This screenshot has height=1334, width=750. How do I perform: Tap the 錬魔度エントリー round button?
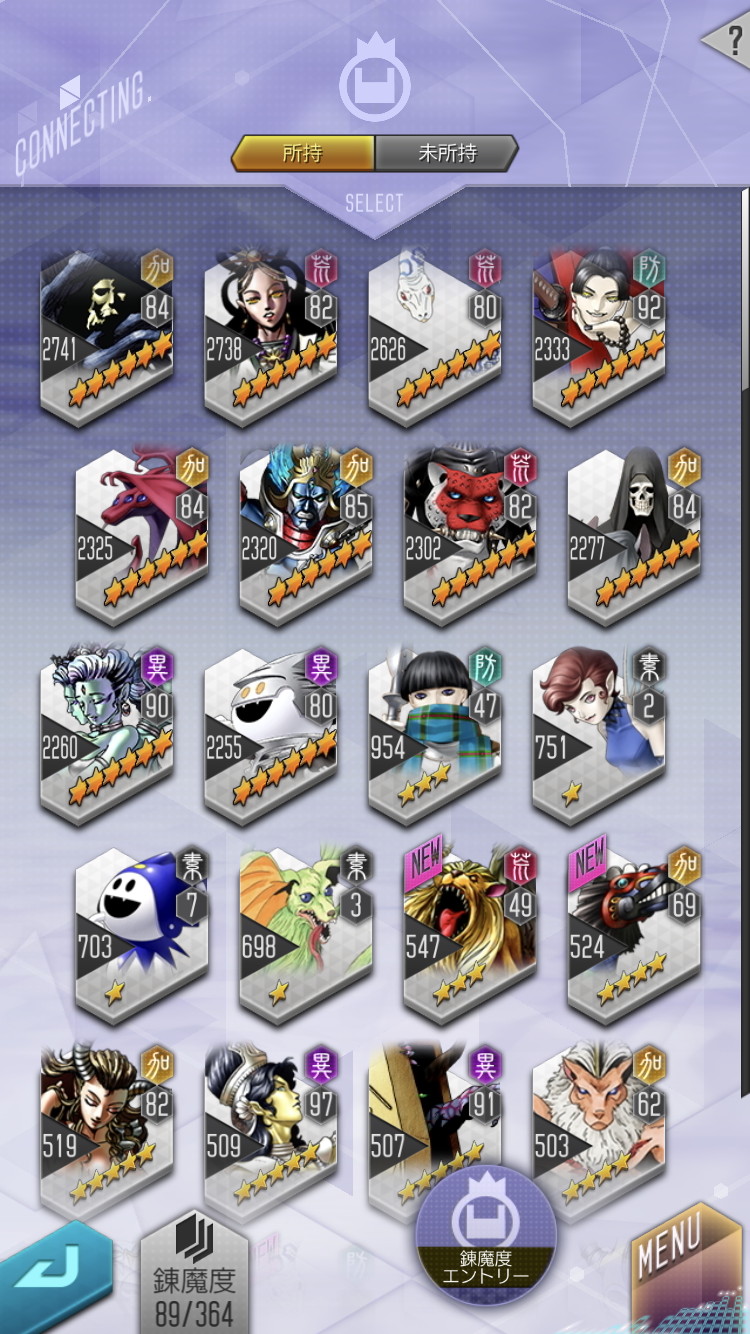pos(486,1235)
